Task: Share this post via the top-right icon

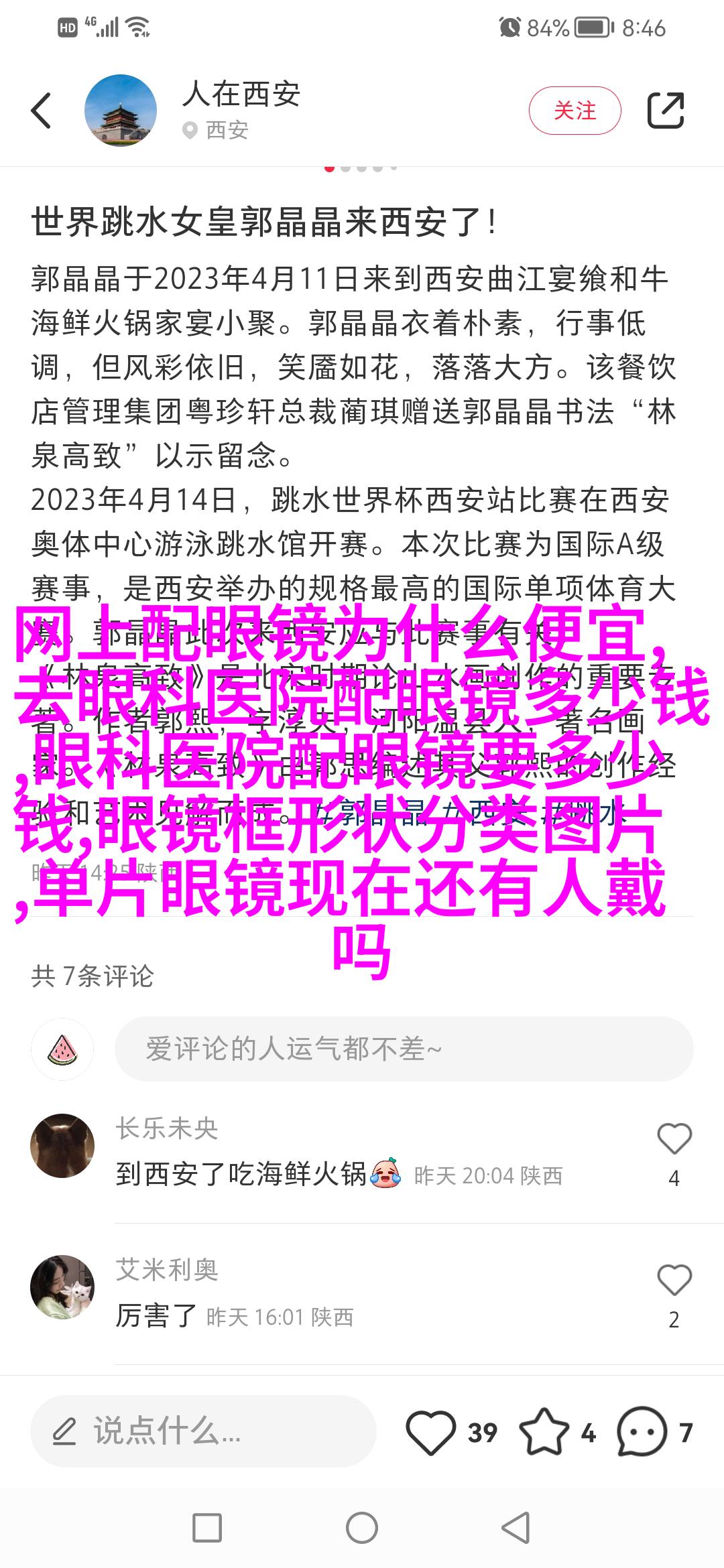Action: pos(665,111)
